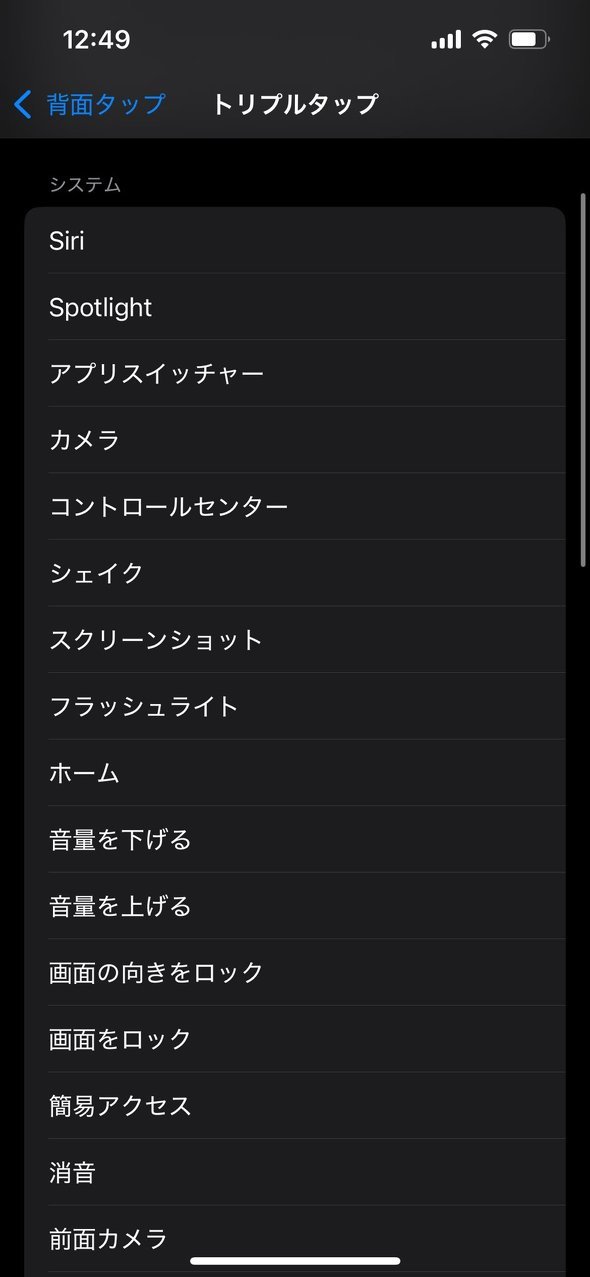This screenshot has width=590, height=1277.
Task: Select Siri for triple tap
Action: click(295, 240)
